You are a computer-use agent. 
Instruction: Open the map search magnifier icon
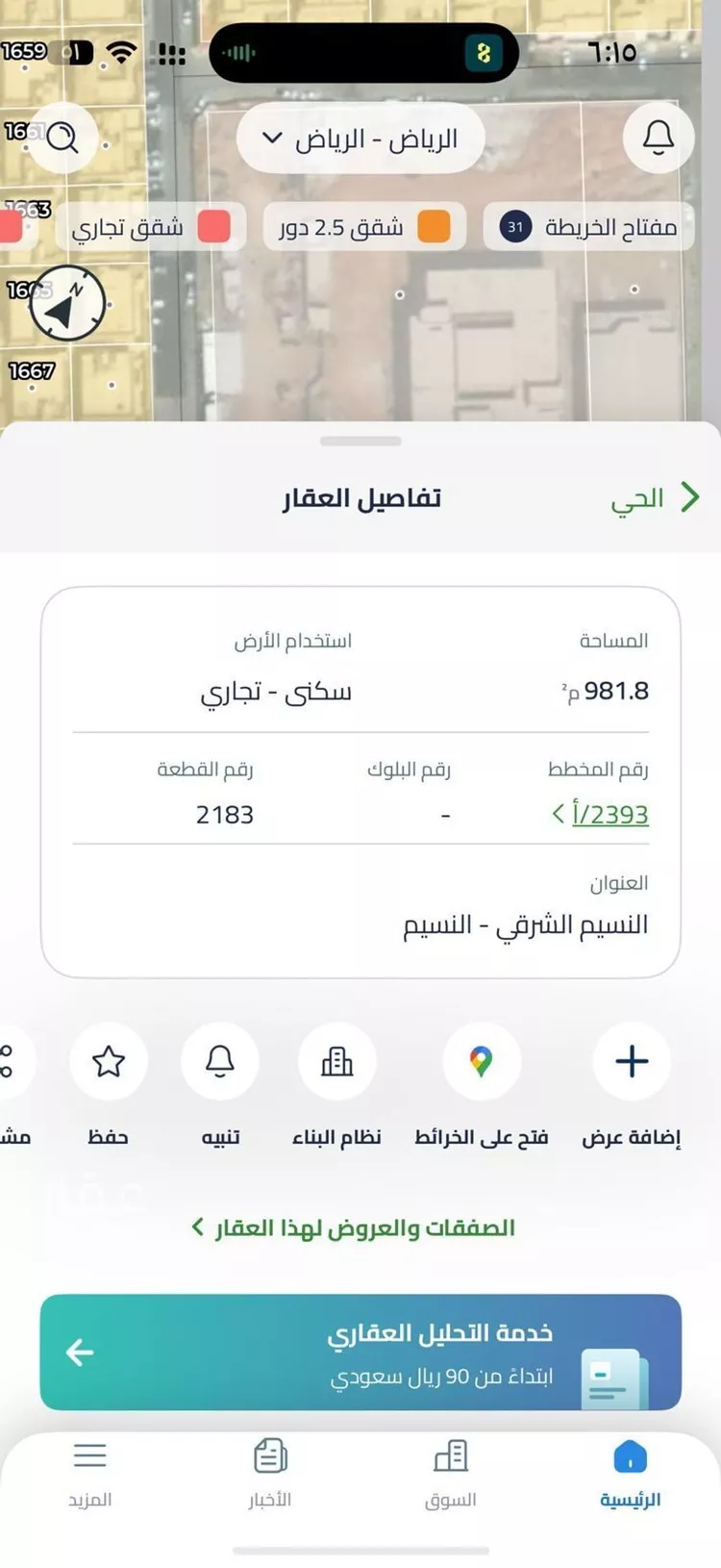click(x=62, y=138)
